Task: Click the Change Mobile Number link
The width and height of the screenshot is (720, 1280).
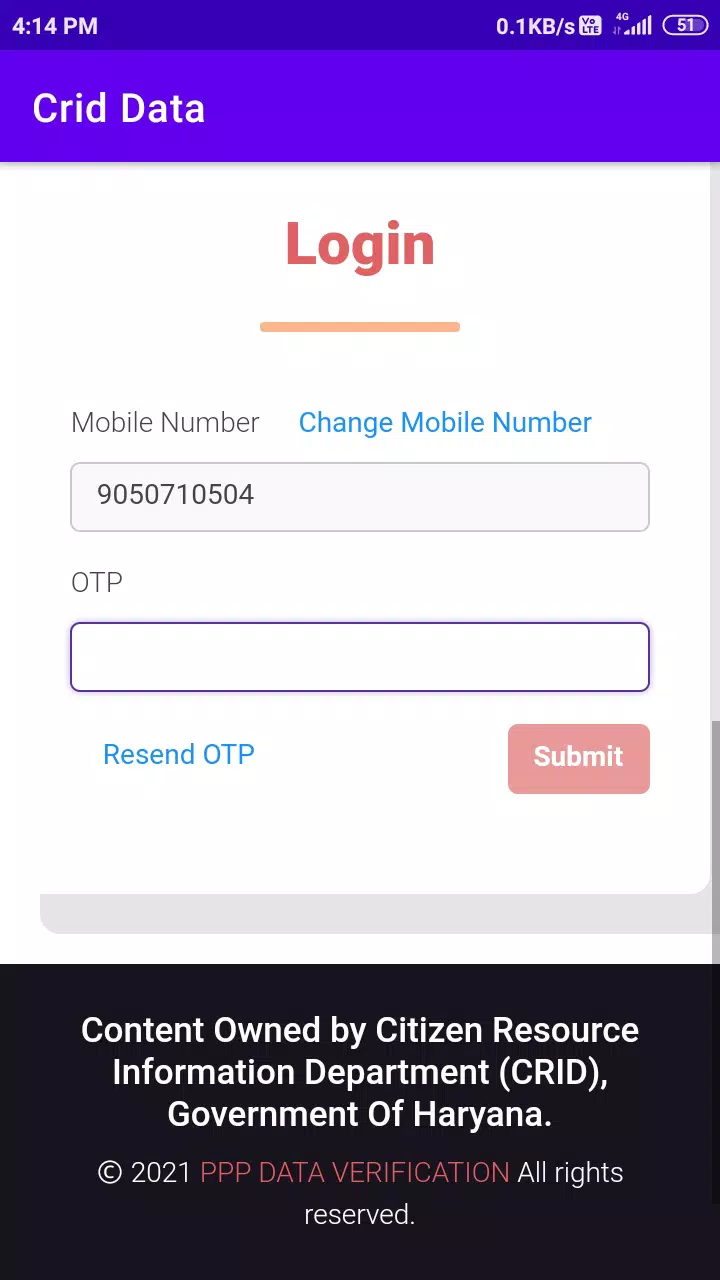Action: (x=445, y=422)
